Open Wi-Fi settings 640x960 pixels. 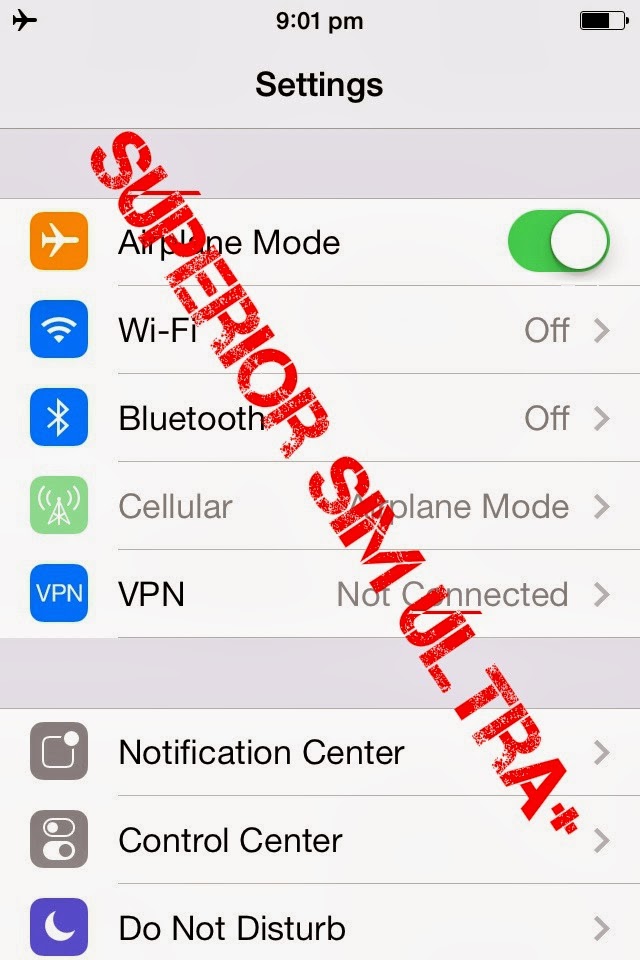point(320,330)
